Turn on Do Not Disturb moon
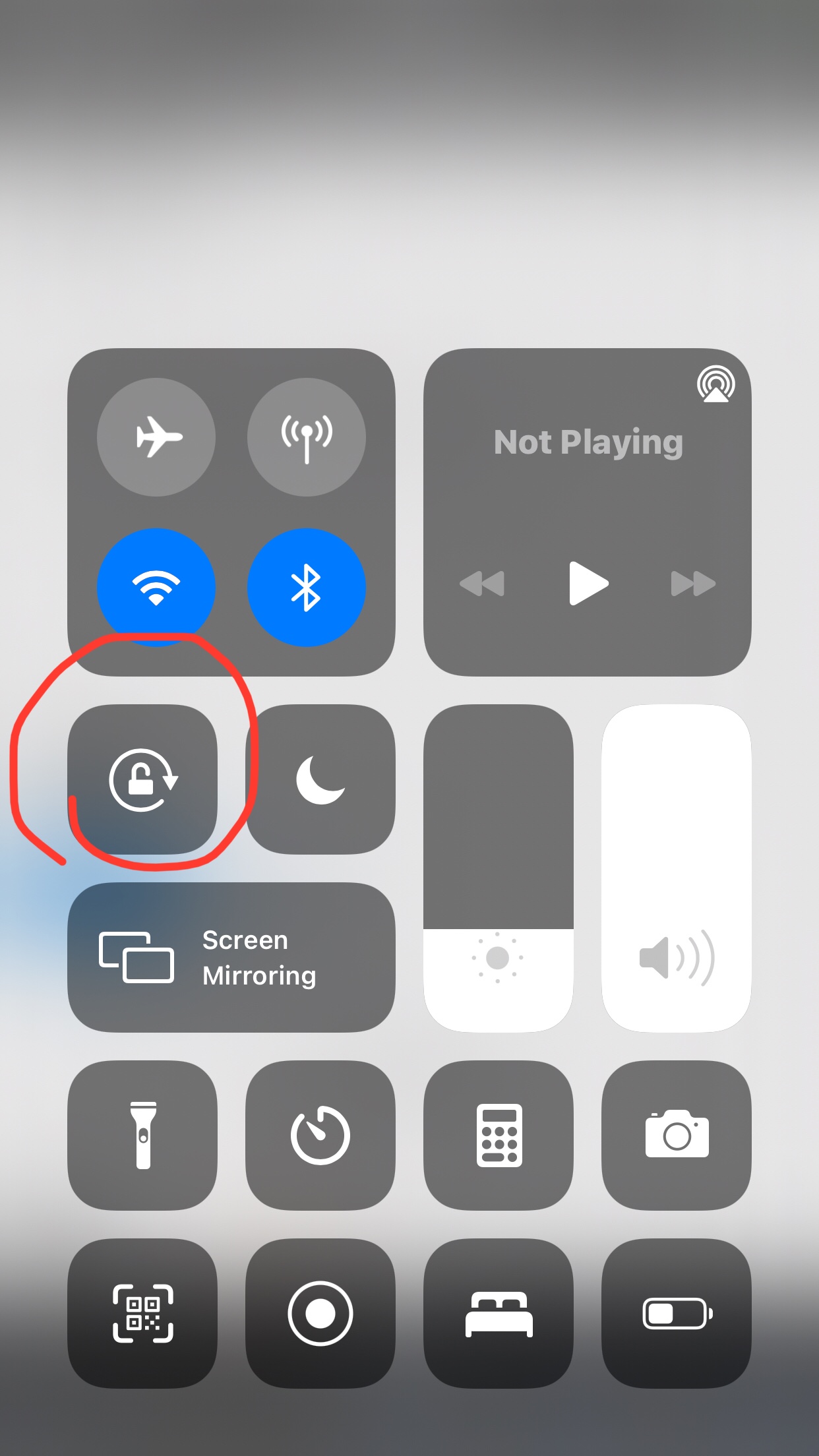The image size is (819, 1456). tap(320, 779)
